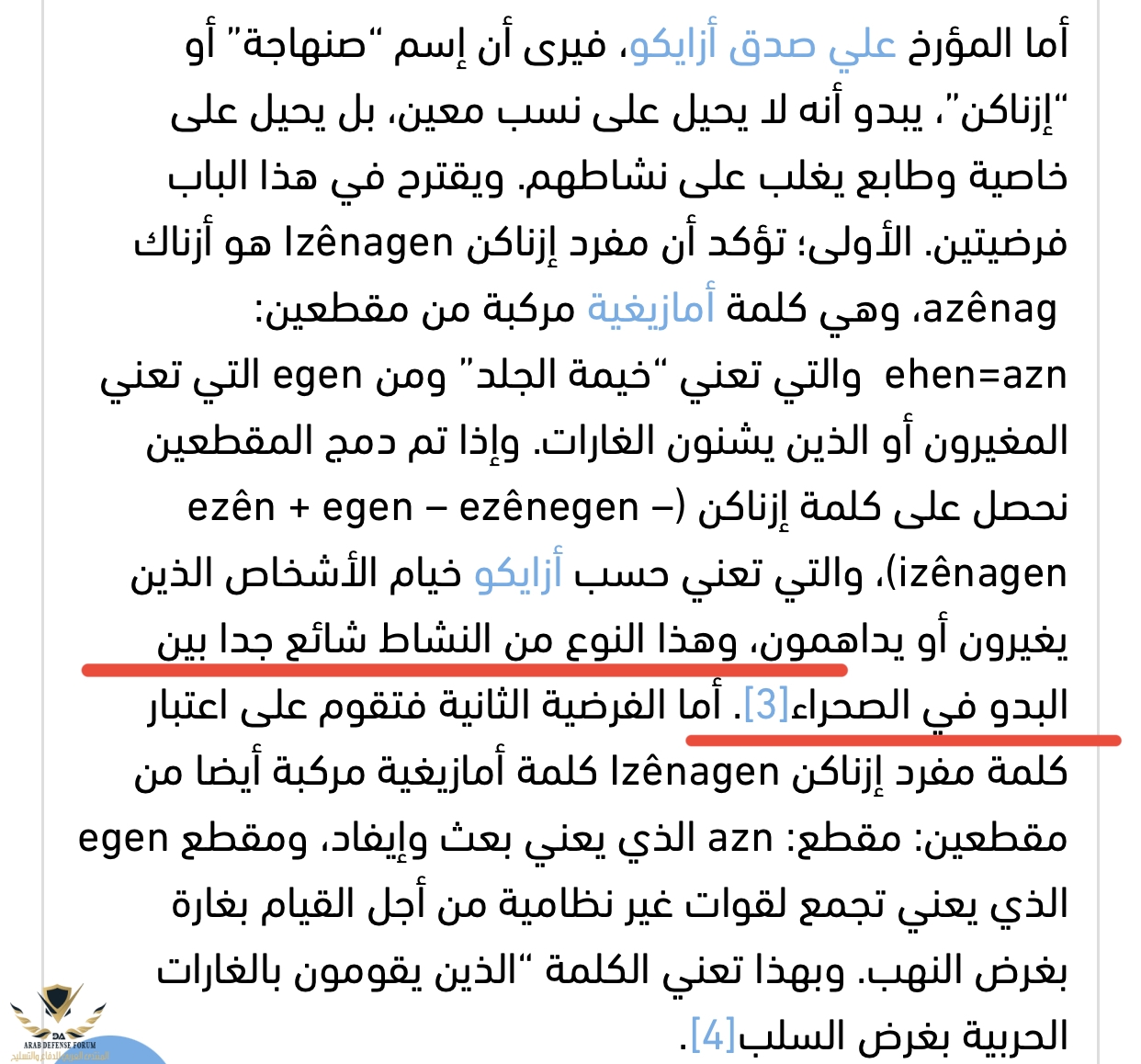
Task: Open the أمازيغية link
Action: [650, 310]
